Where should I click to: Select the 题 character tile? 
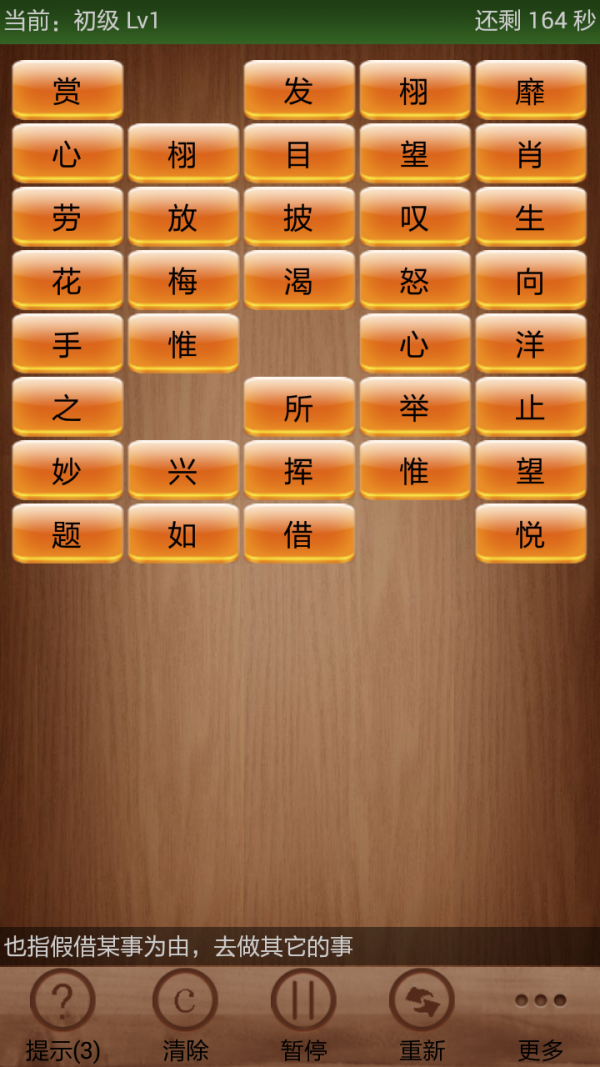[x=67, y=534]
